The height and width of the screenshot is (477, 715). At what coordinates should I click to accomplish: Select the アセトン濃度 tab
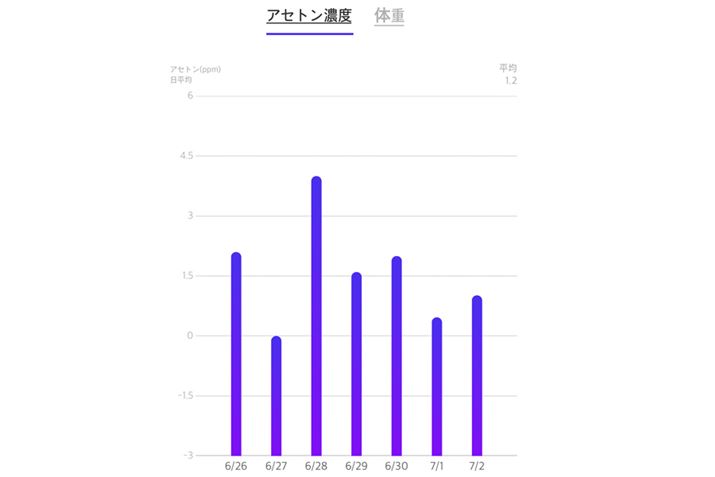pos(309,16)
